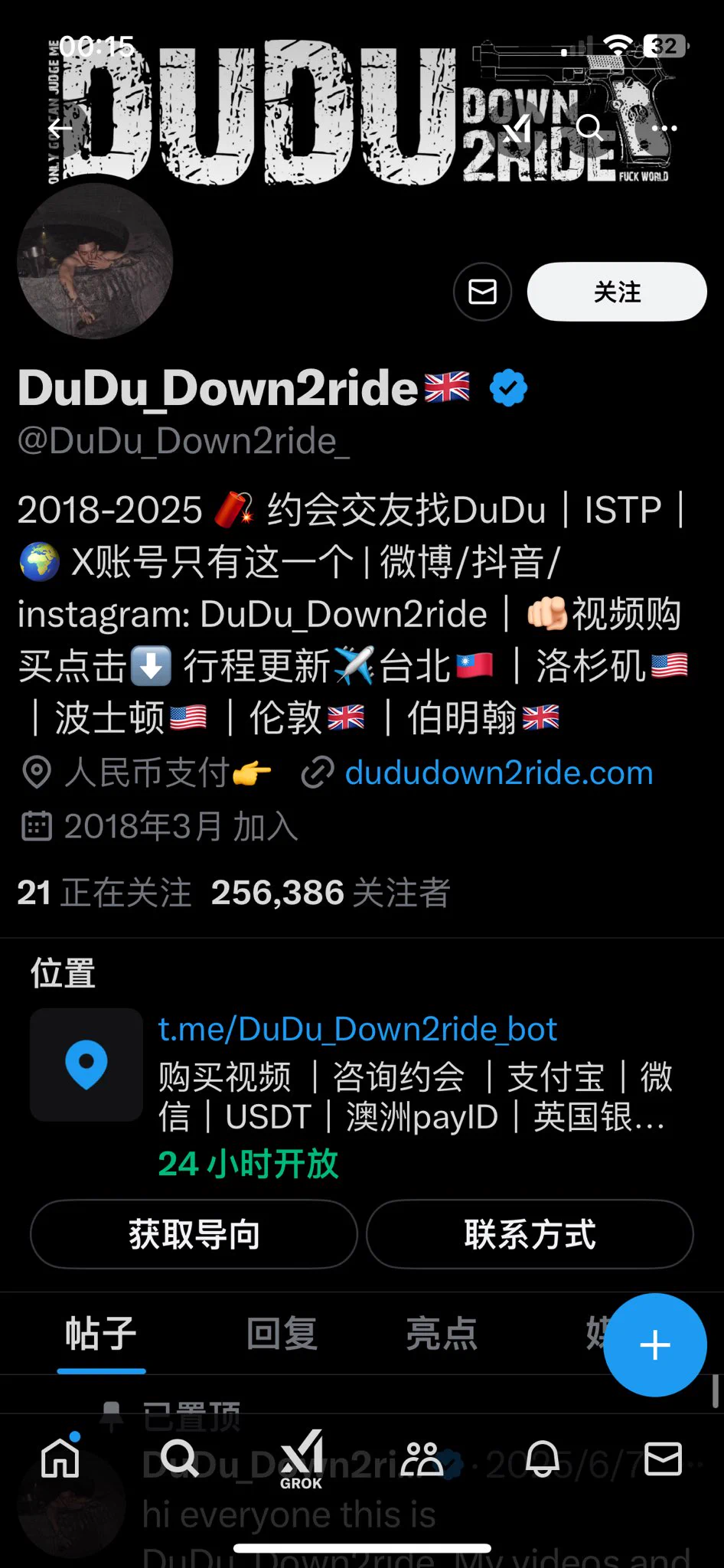The image size is (724, 1568).
Task: Open the three-dot overflow menu
Action: [663, 128]
